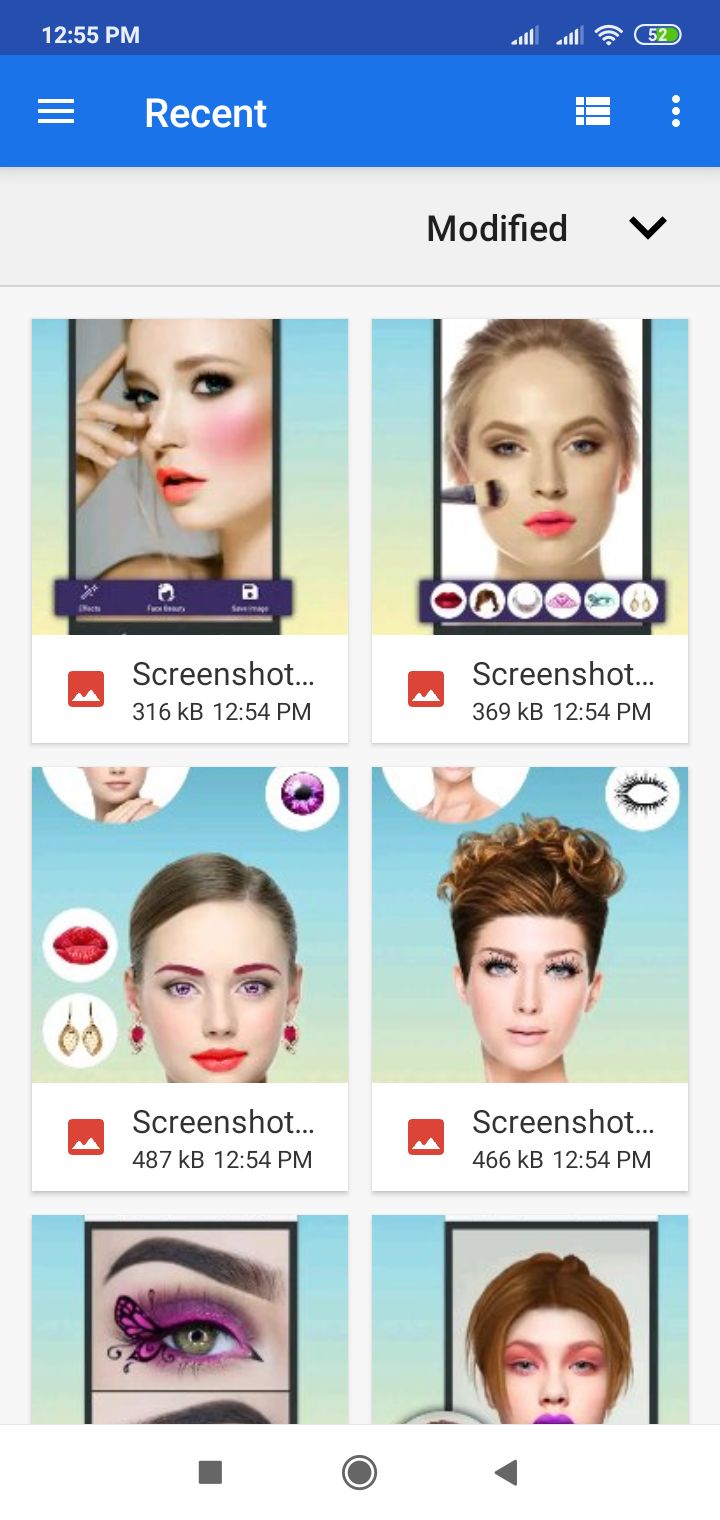
Task: Open the 466 kB screenshot file
Action: tap(530, 978)
